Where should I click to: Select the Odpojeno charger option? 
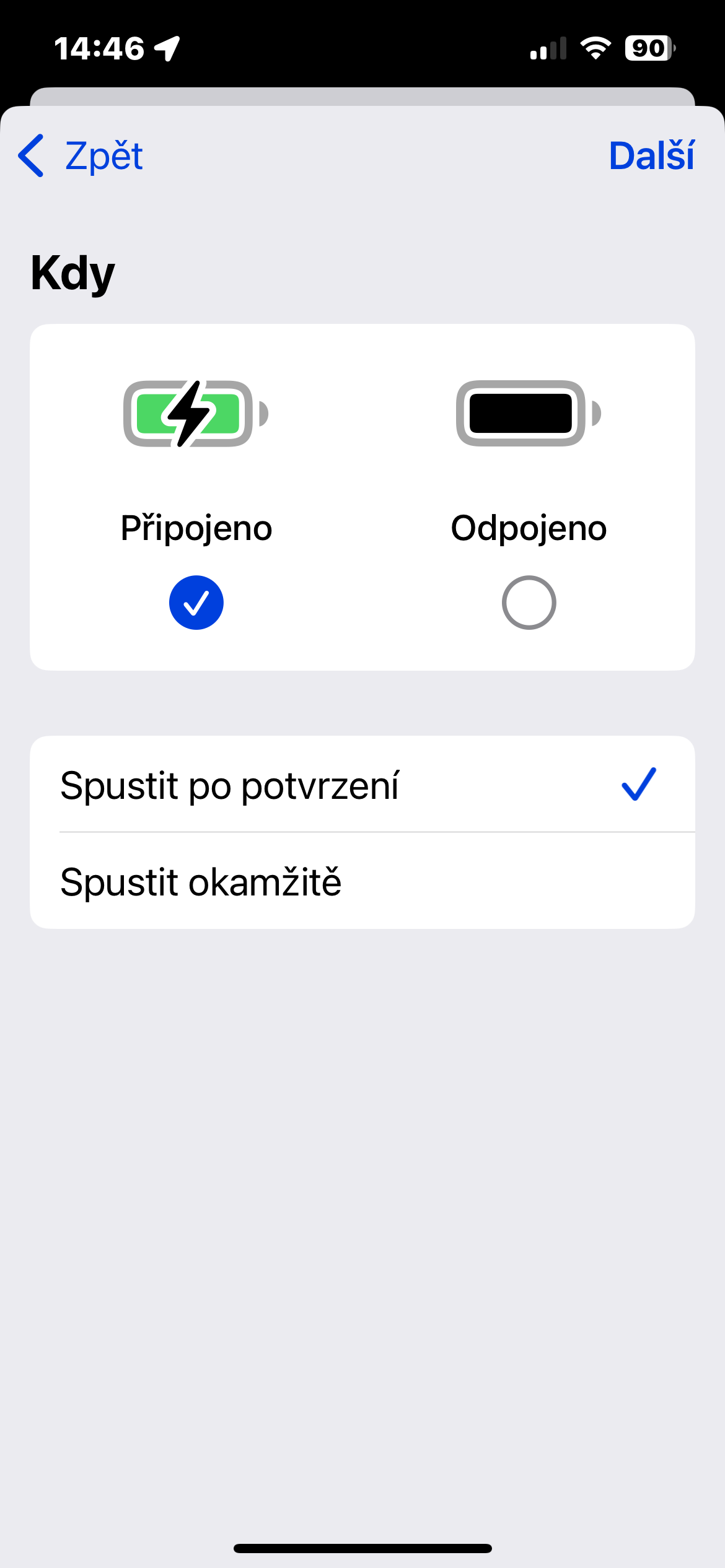click(529, 602)
